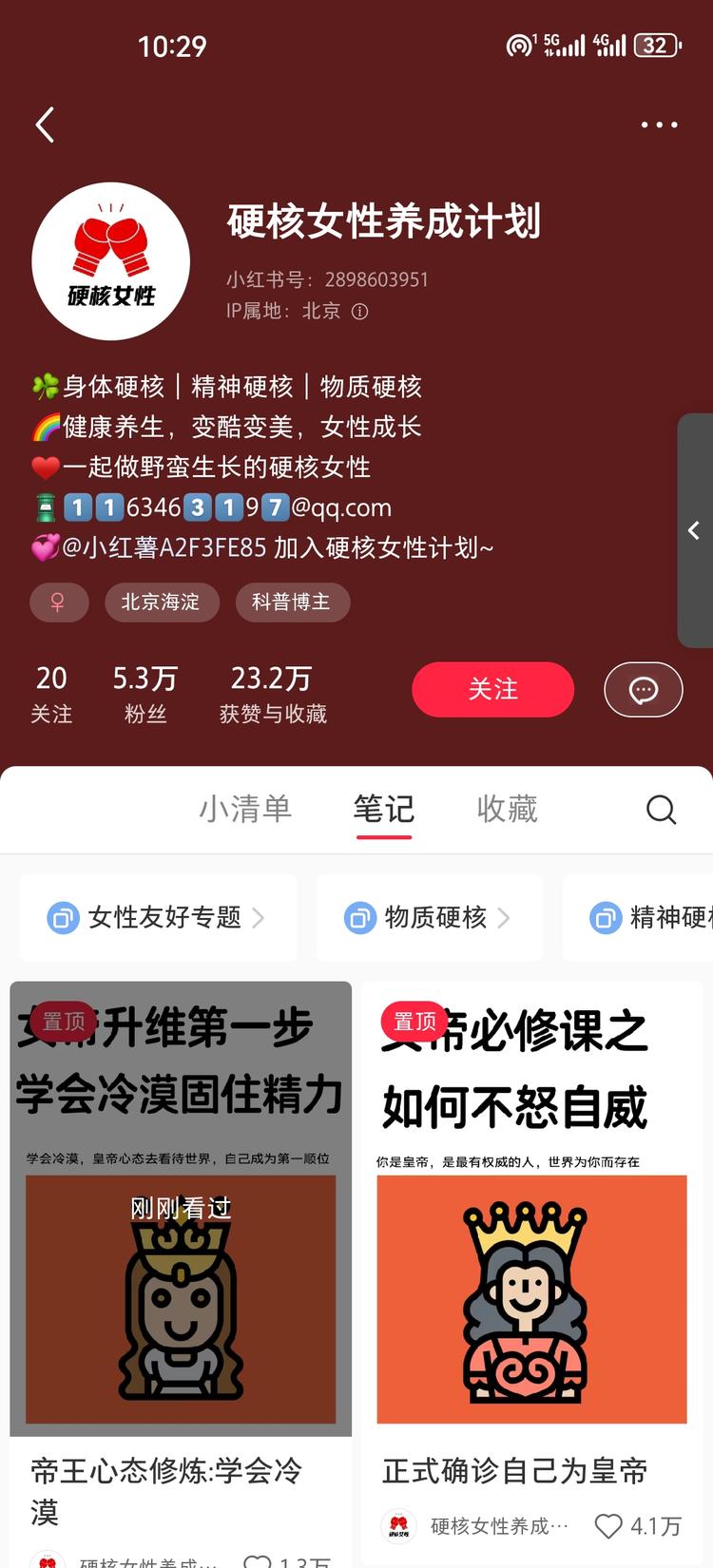This screenshot has height=1568, width=713.
Task: Collapse the side drawer arrow on right edge
Action: tap(691, 531)
